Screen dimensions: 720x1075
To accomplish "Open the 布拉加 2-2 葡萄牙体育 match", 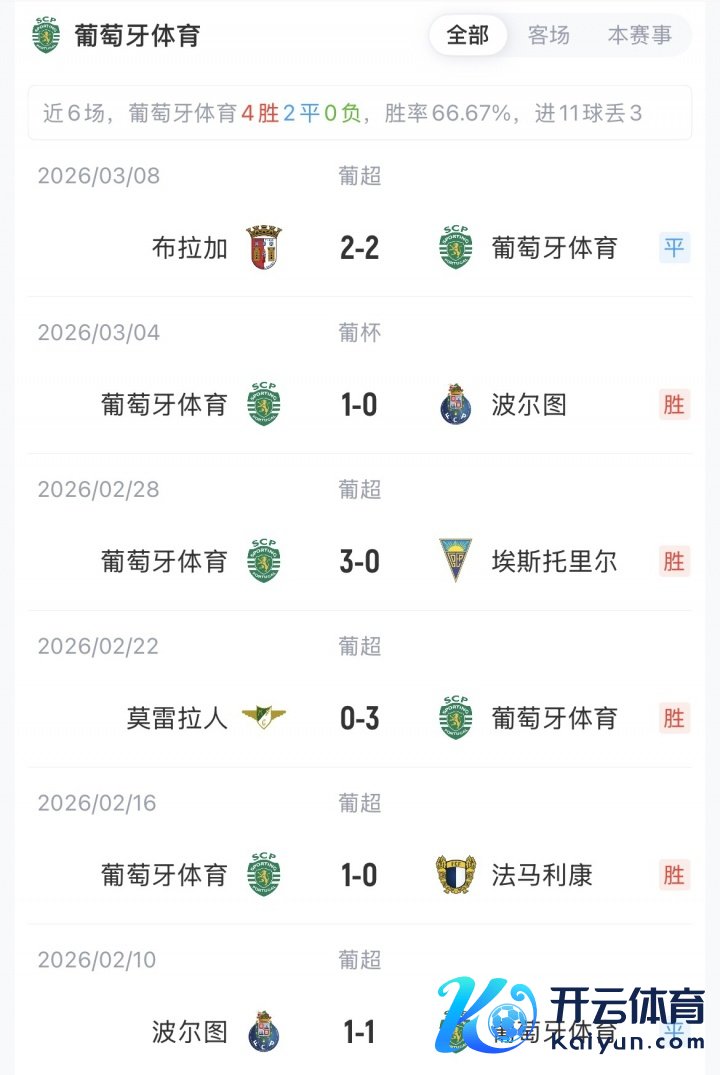I will [359, 248].
